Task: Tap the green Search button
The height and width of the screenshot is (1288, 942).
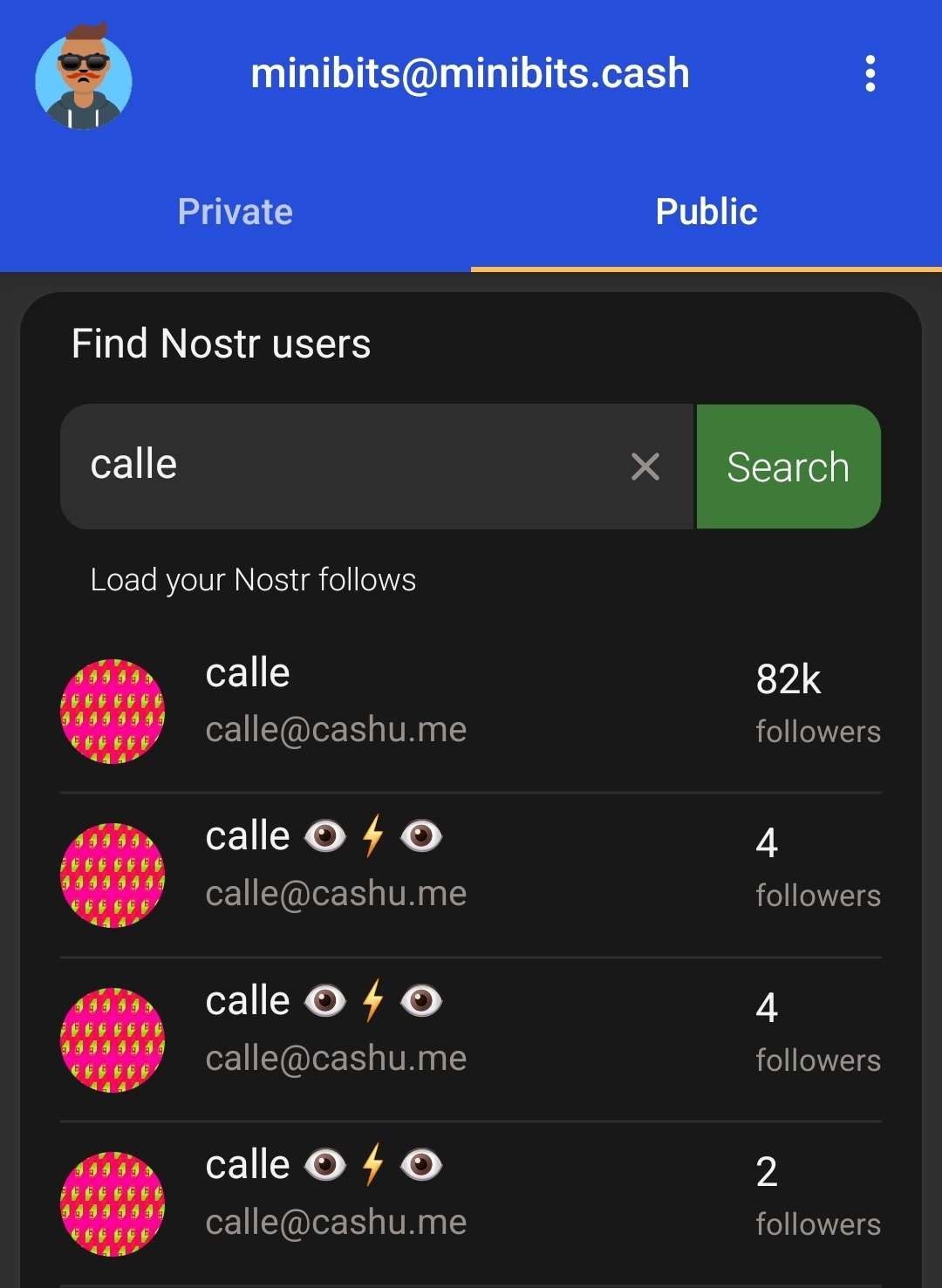Action: pyautogui.click(x=788, y=467)
